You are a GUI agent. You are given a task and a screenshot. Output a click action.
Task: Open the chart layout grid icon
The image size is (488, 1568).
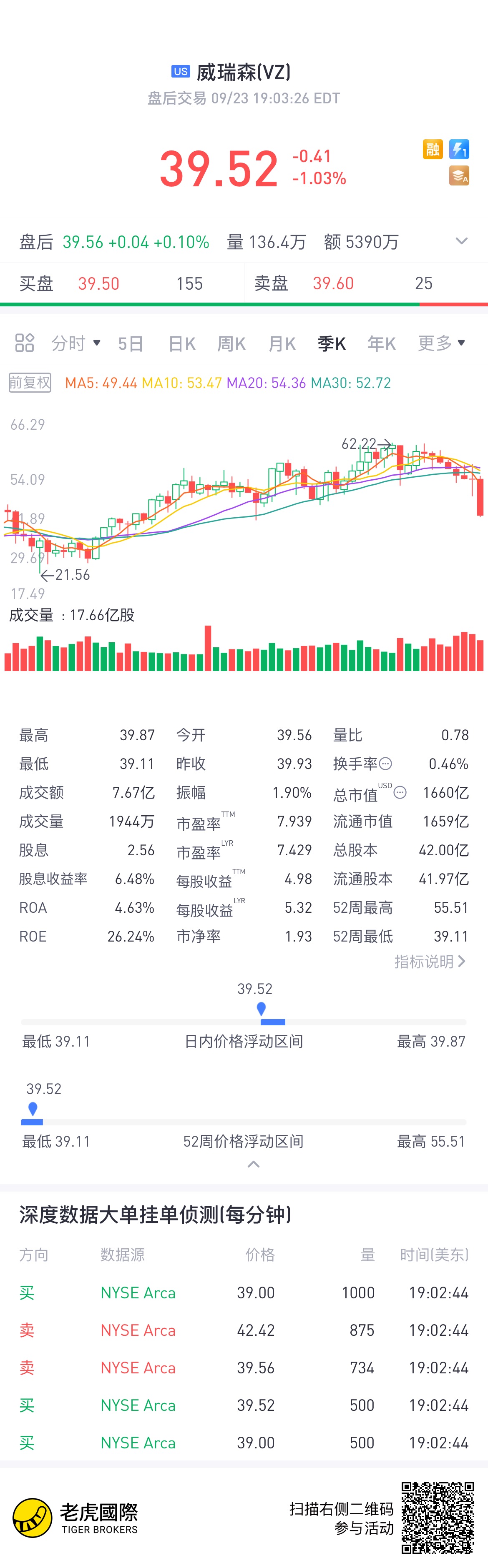[24, 343]
